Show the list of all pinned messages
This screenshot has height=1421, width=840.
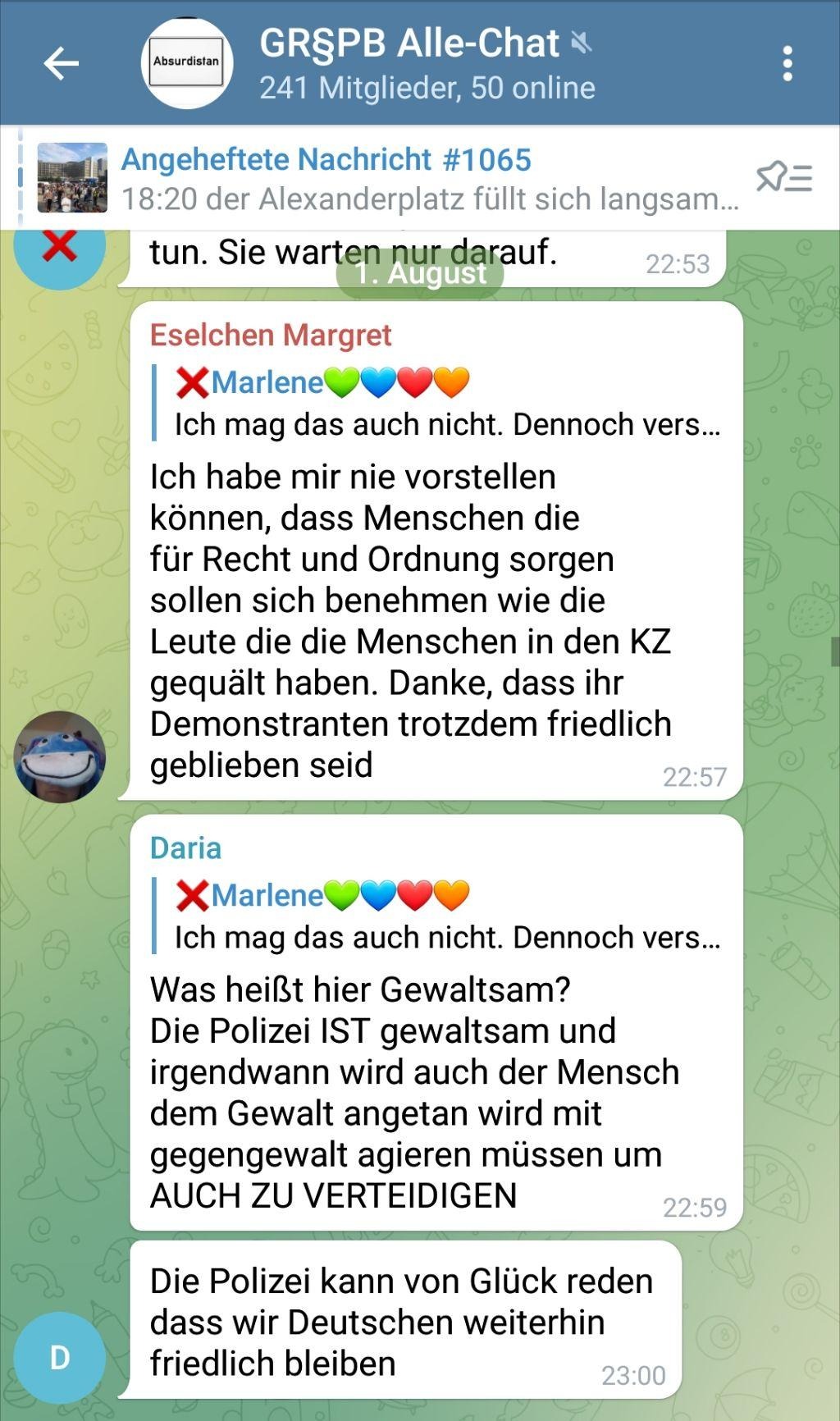783,177
